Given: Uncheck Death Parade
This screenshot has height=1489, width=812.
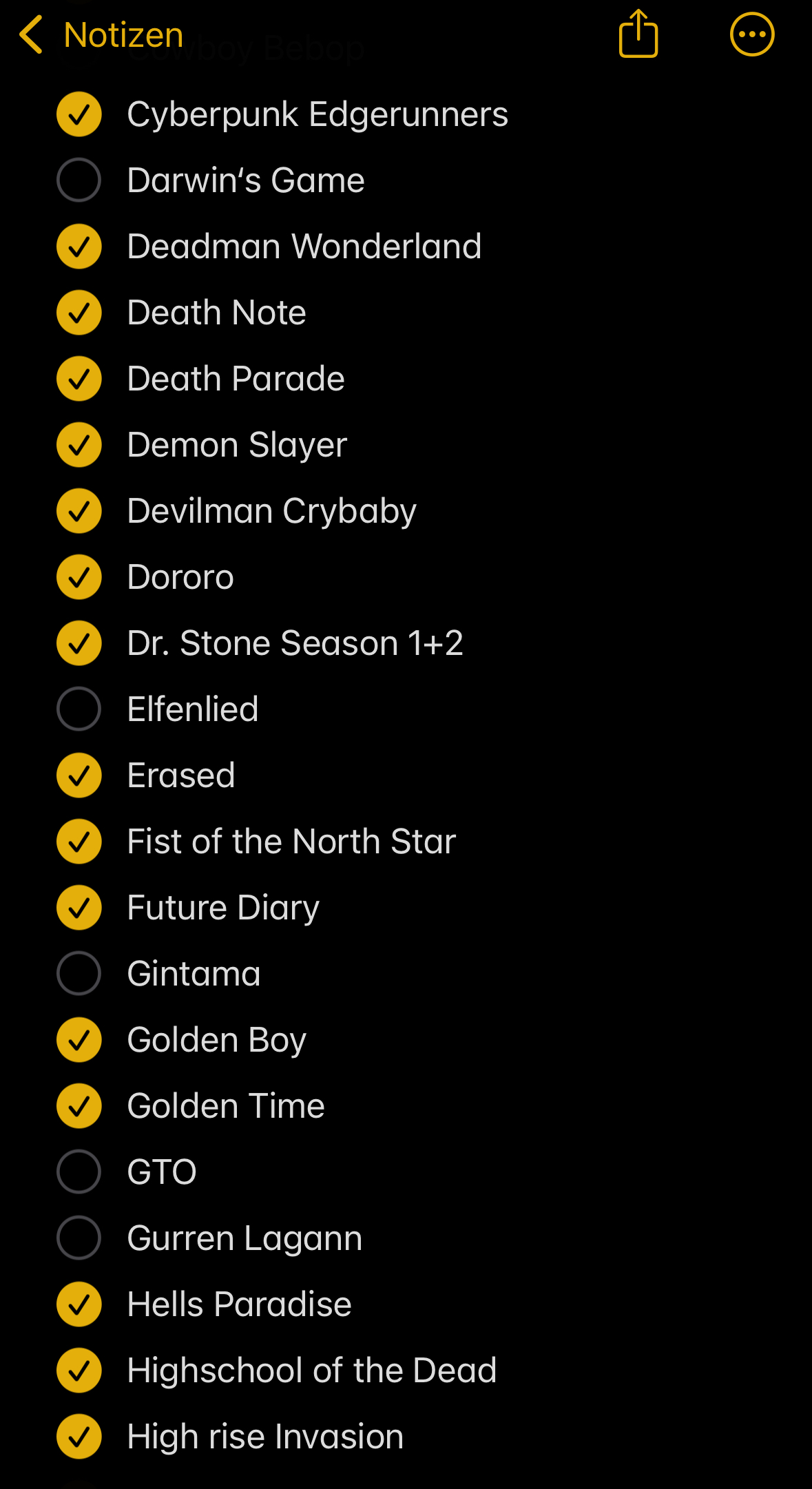Looking at the screenshot, I should 79,379.
